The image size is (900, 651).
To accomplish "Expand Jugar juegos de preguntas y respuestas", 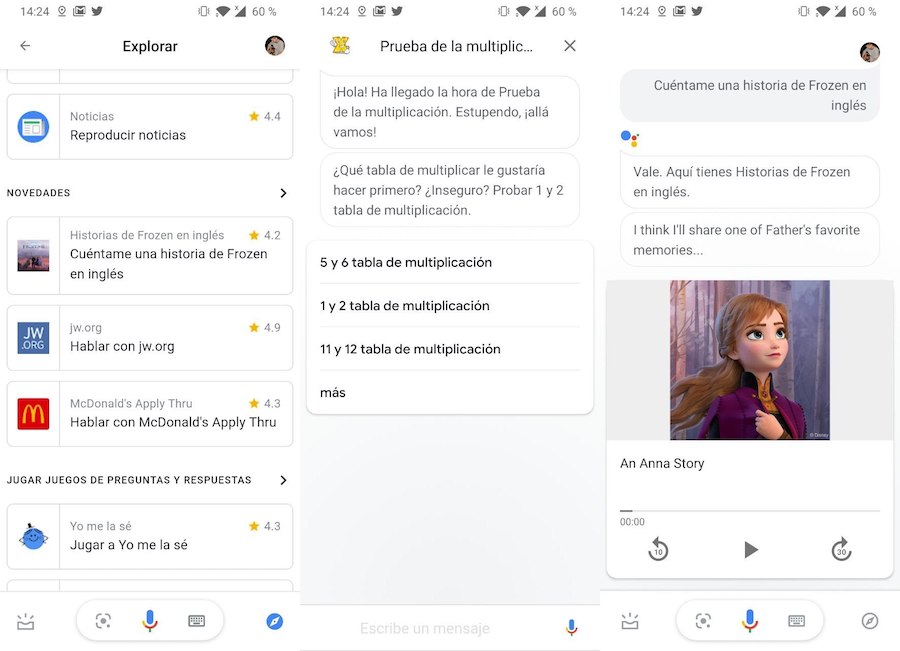I will 283,480.
